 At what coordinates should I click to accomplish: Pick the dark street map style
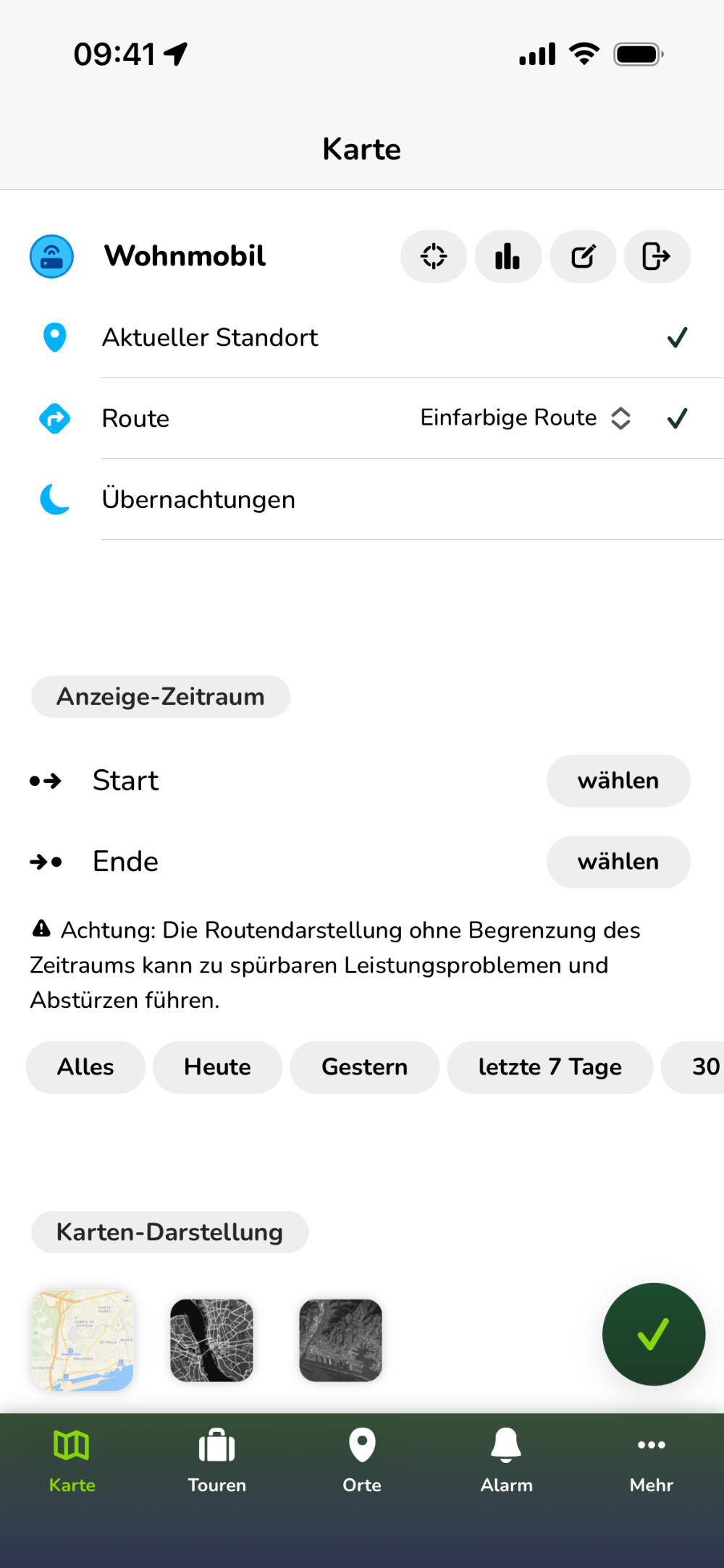pos(211,1340)
